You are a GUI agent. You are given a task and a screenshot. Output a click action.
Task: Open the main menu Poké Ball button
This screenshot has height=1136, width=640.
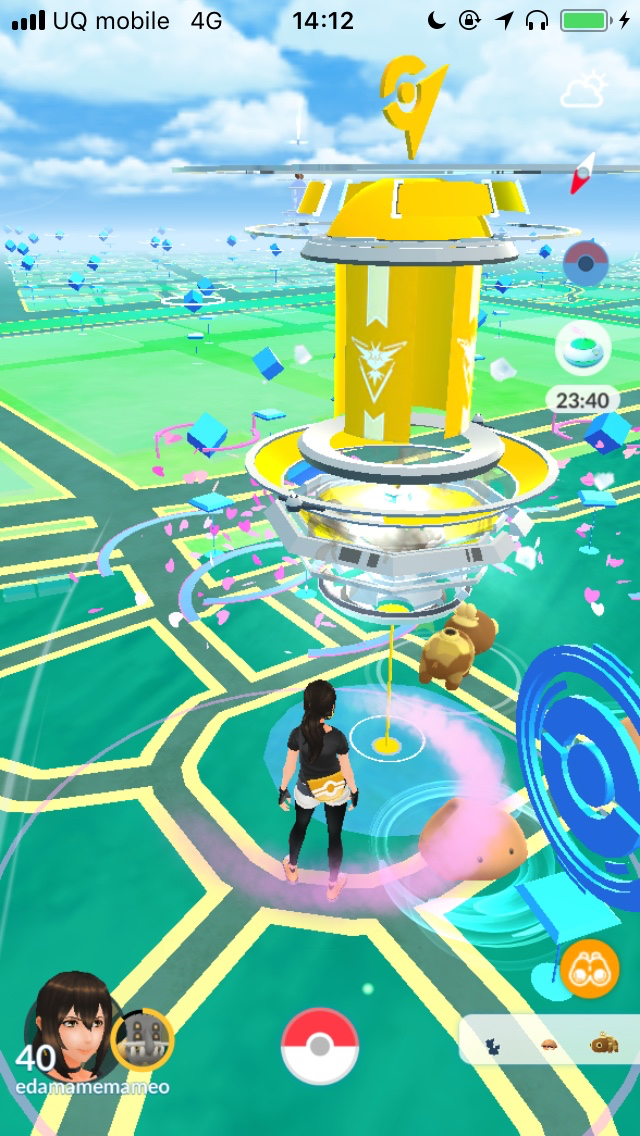point(319,1046)
